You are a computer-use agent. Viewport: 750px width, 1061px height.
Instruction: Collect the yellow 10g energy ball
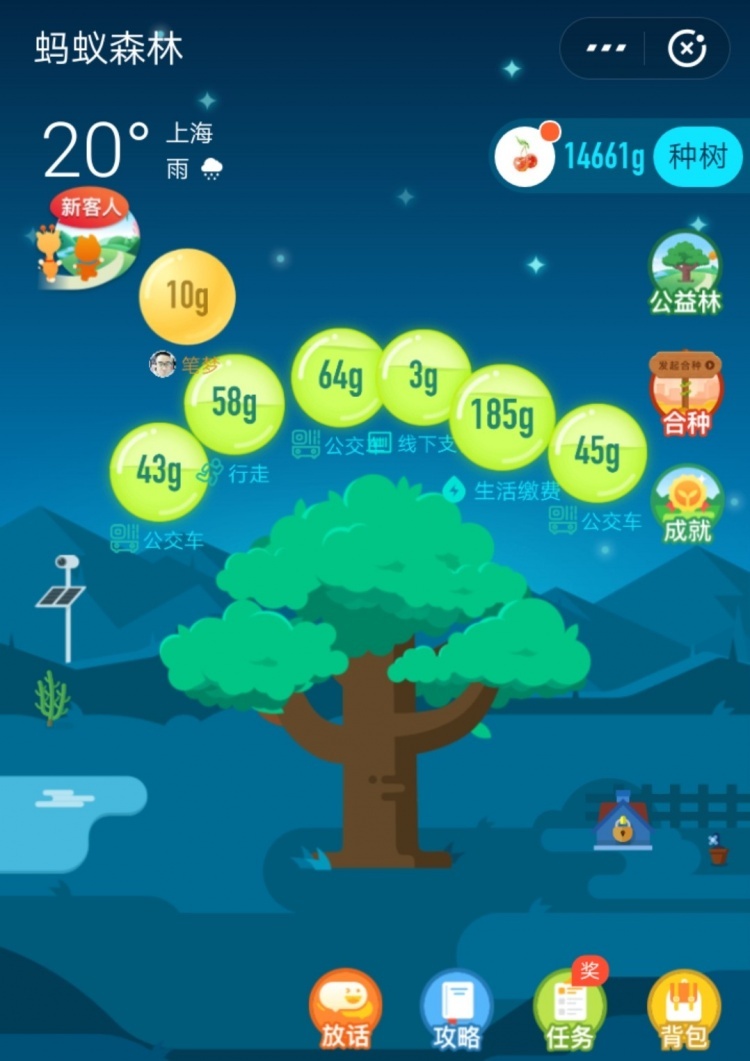point(187,297)
